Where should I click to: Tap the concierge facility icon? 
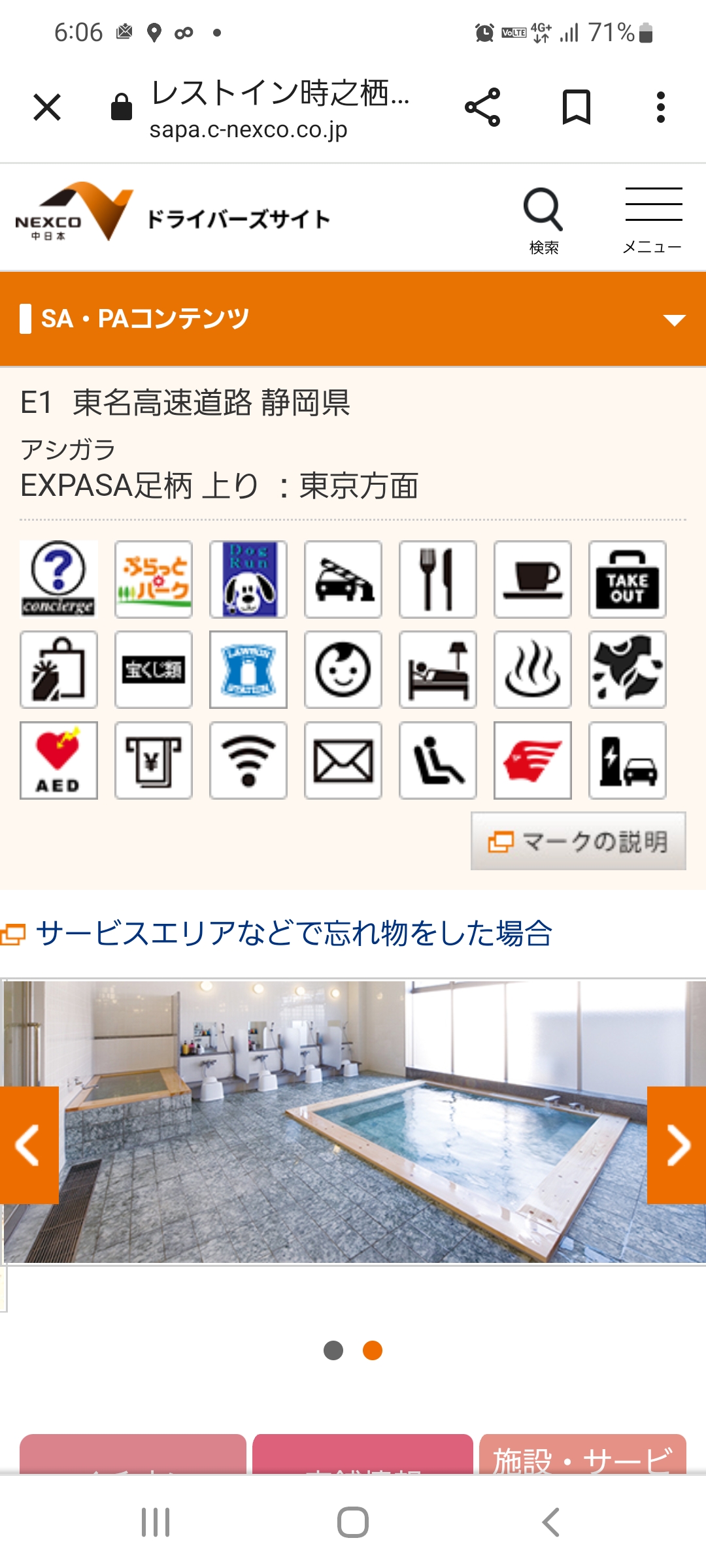click(x=59, y=579)
